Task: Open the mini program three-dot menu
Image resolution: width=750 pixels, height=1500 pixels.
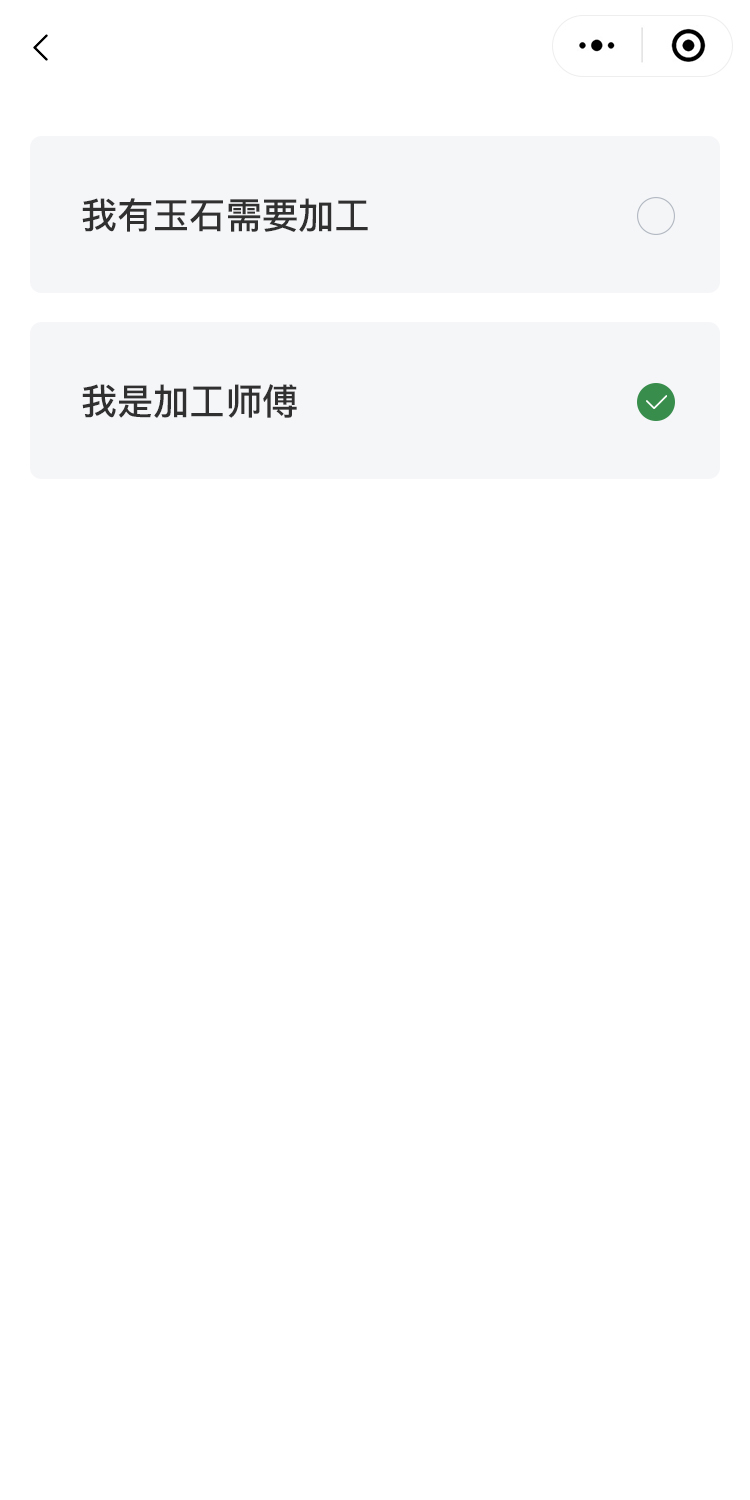Action: pos(597,46)
